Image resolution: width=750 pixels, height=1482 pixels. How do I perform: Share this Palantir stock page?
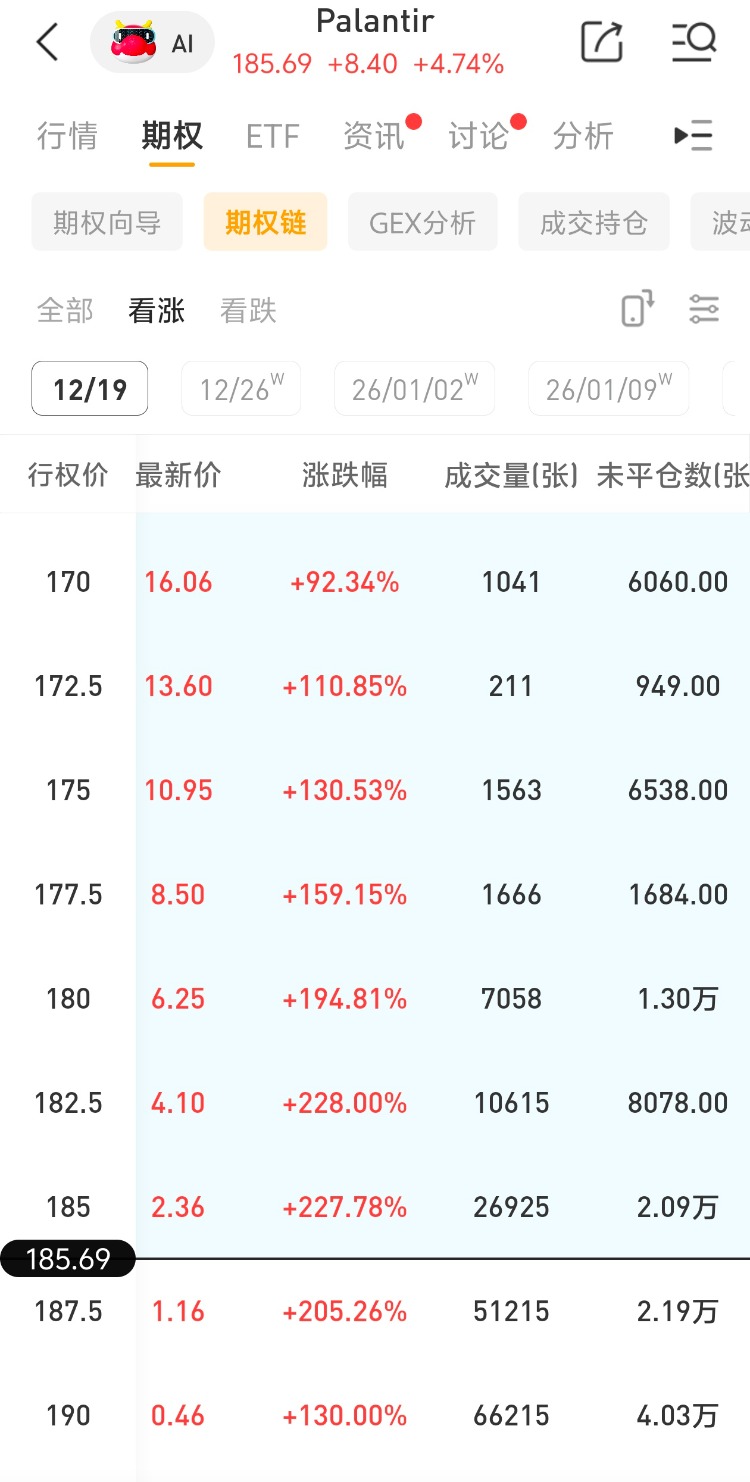602,42
